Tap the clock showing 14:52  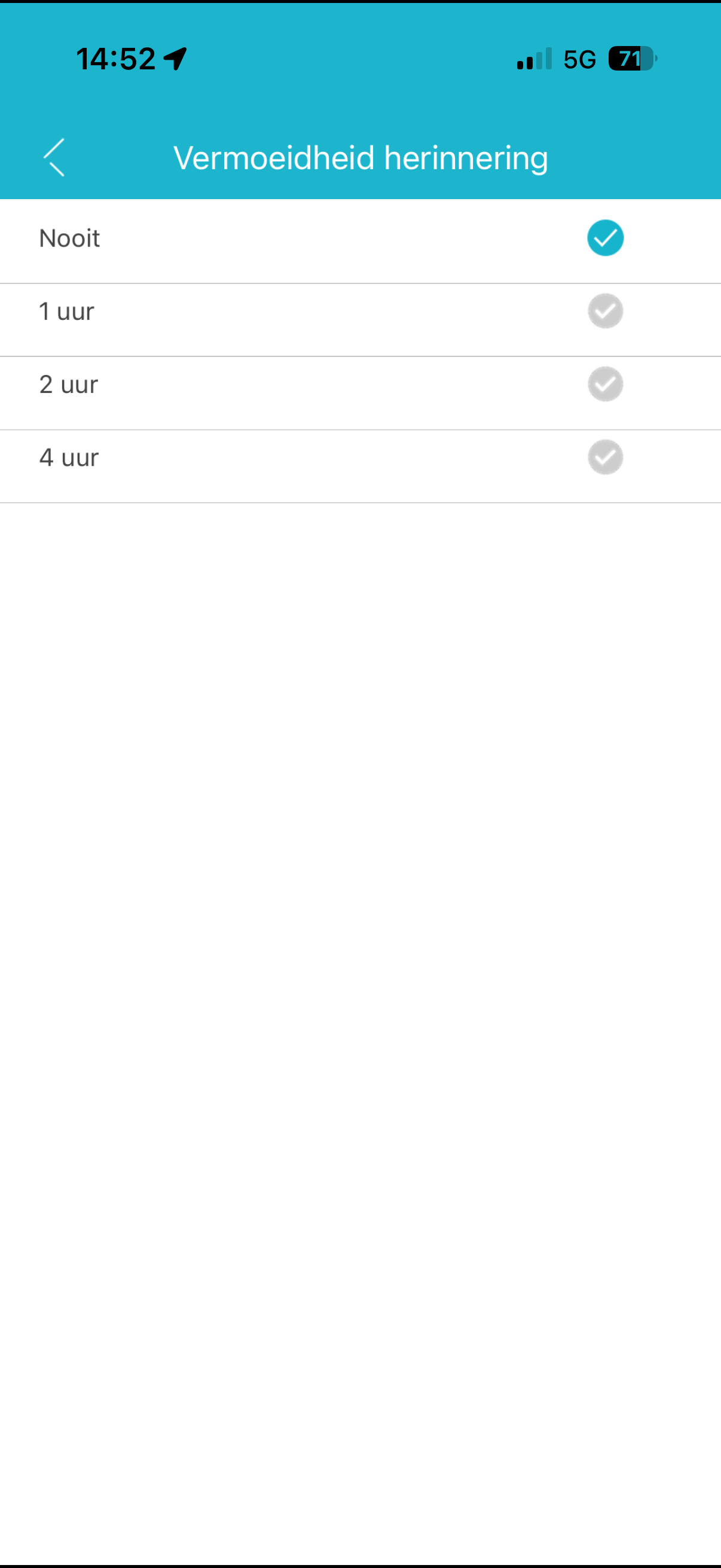pyautogui.click(x=117, y=58)
